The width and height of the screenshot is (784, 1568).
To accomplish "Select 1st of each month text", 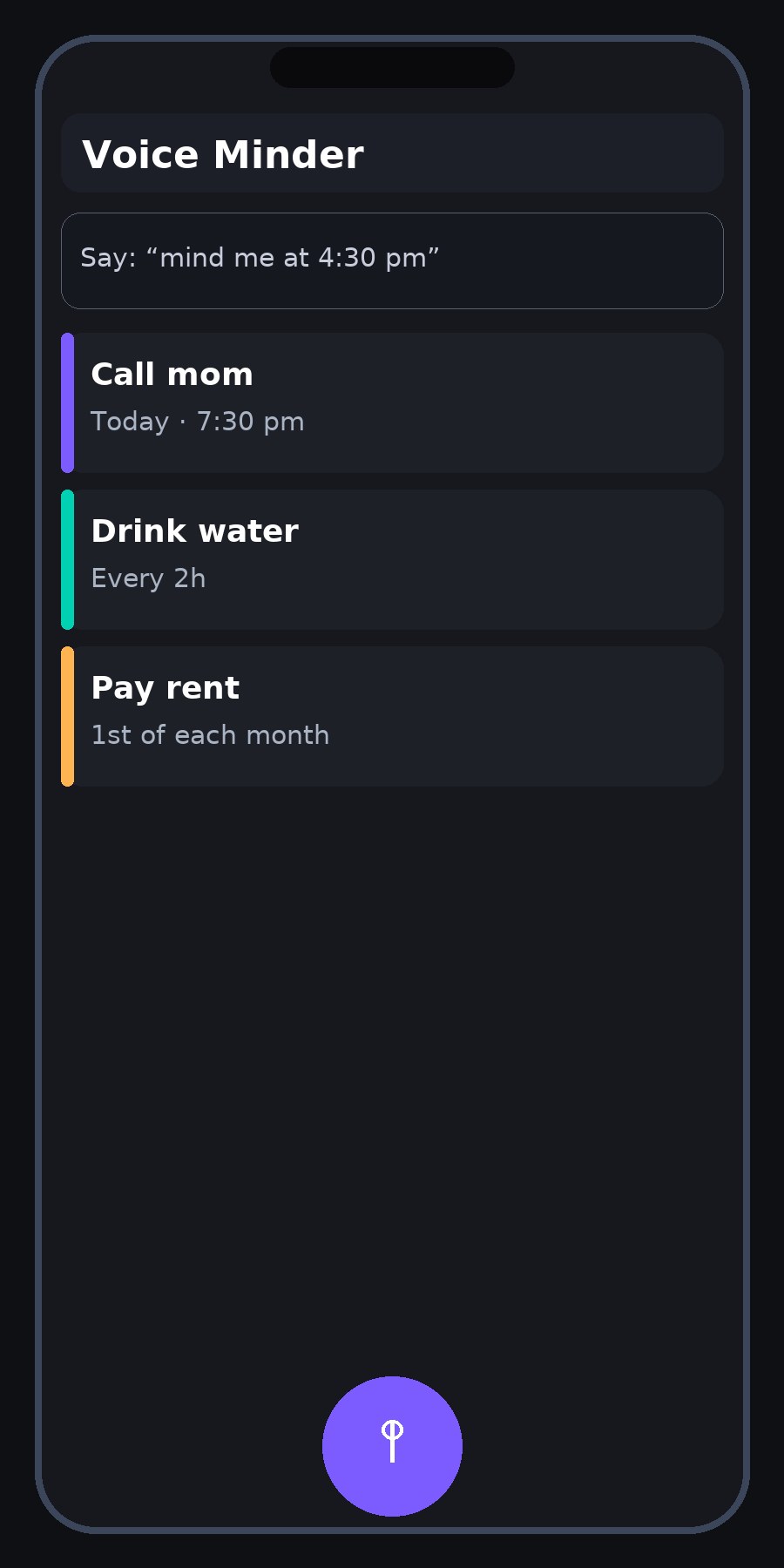I will 211,735.
